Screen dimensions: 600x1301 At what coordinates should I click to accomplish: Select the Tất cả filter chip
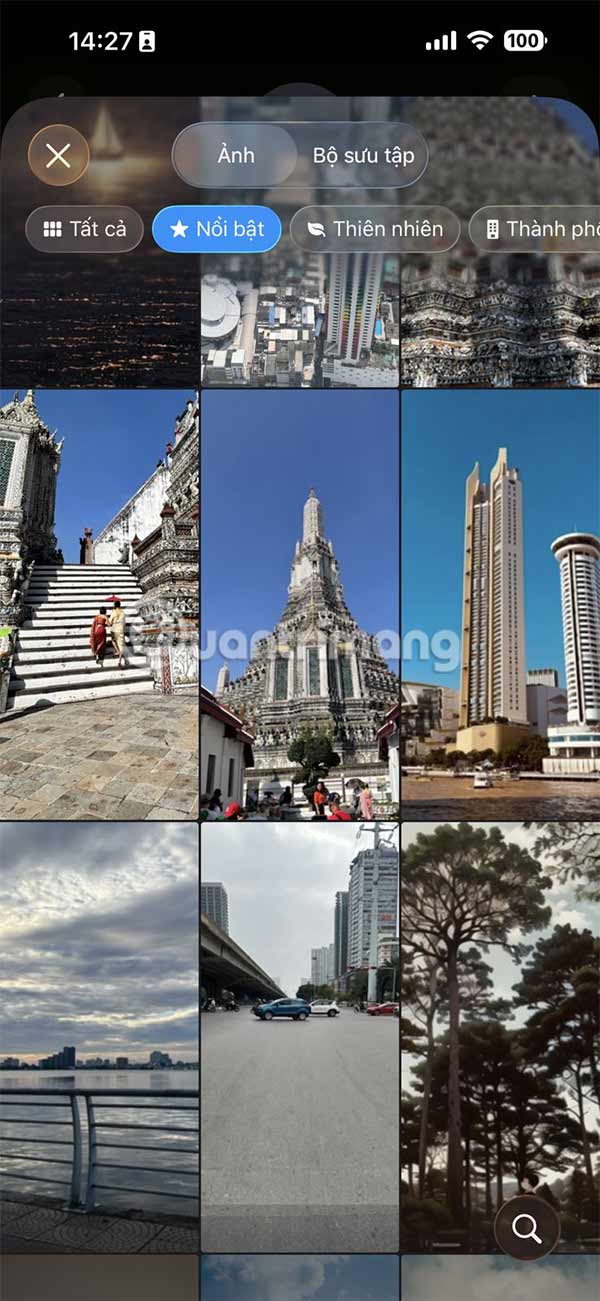pos(85,229)
